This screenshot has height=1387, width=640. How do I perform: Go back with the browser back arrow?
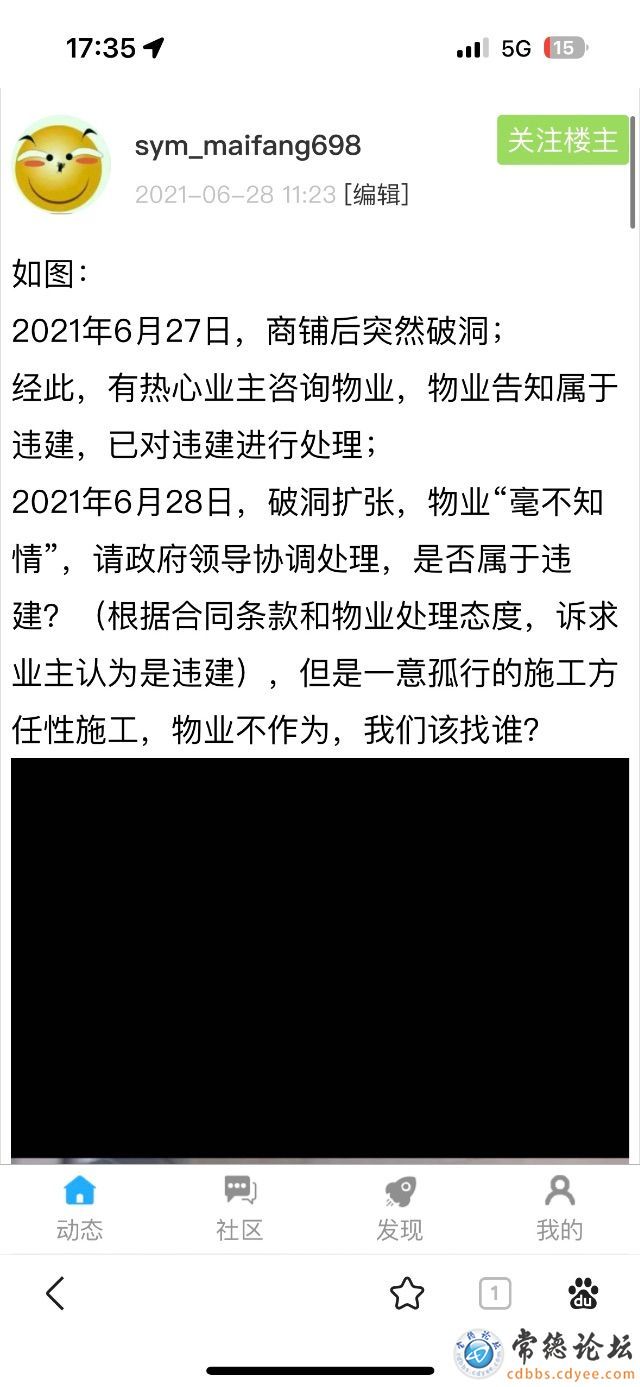(55, 1293)
